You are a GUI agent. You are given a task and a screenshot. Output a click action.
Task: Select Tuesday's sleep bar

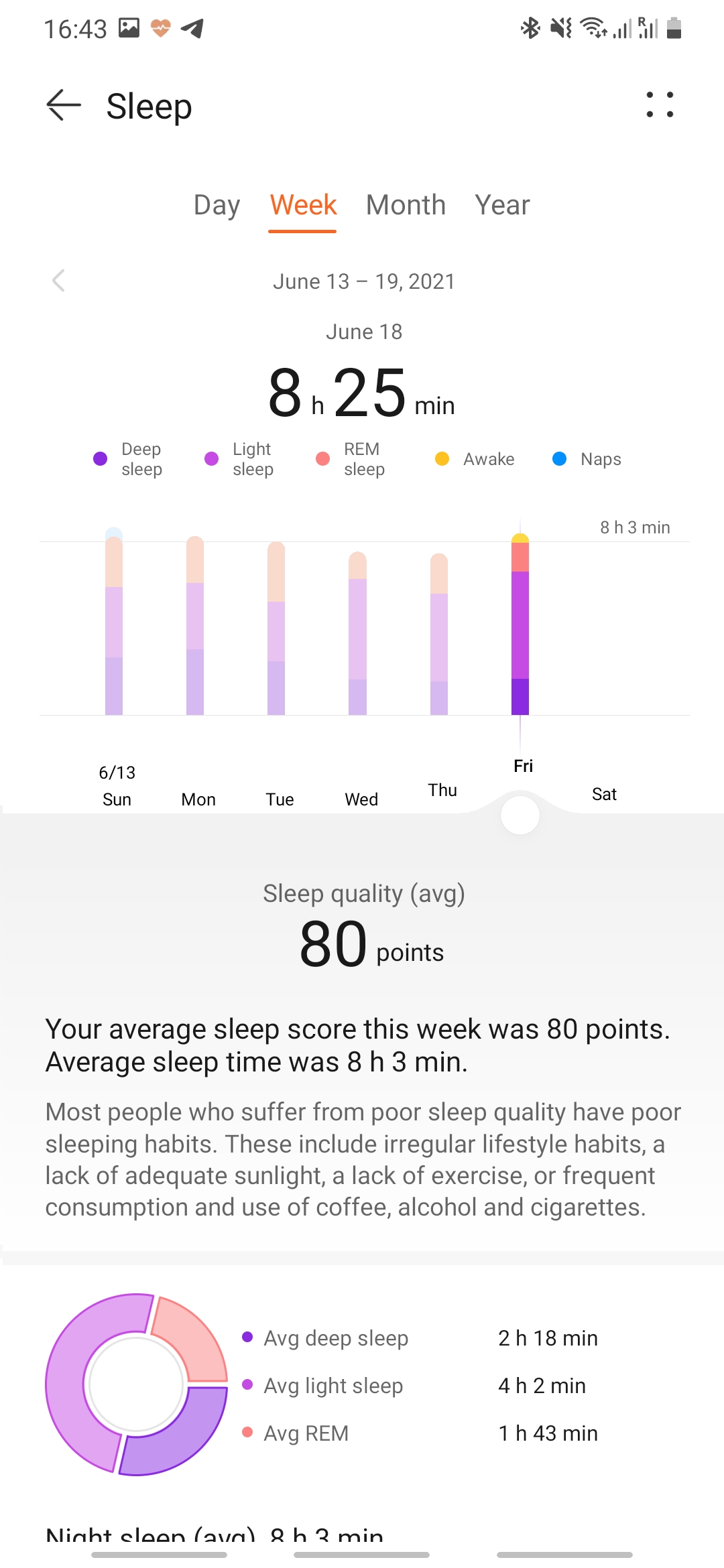(x=276, y=630)
